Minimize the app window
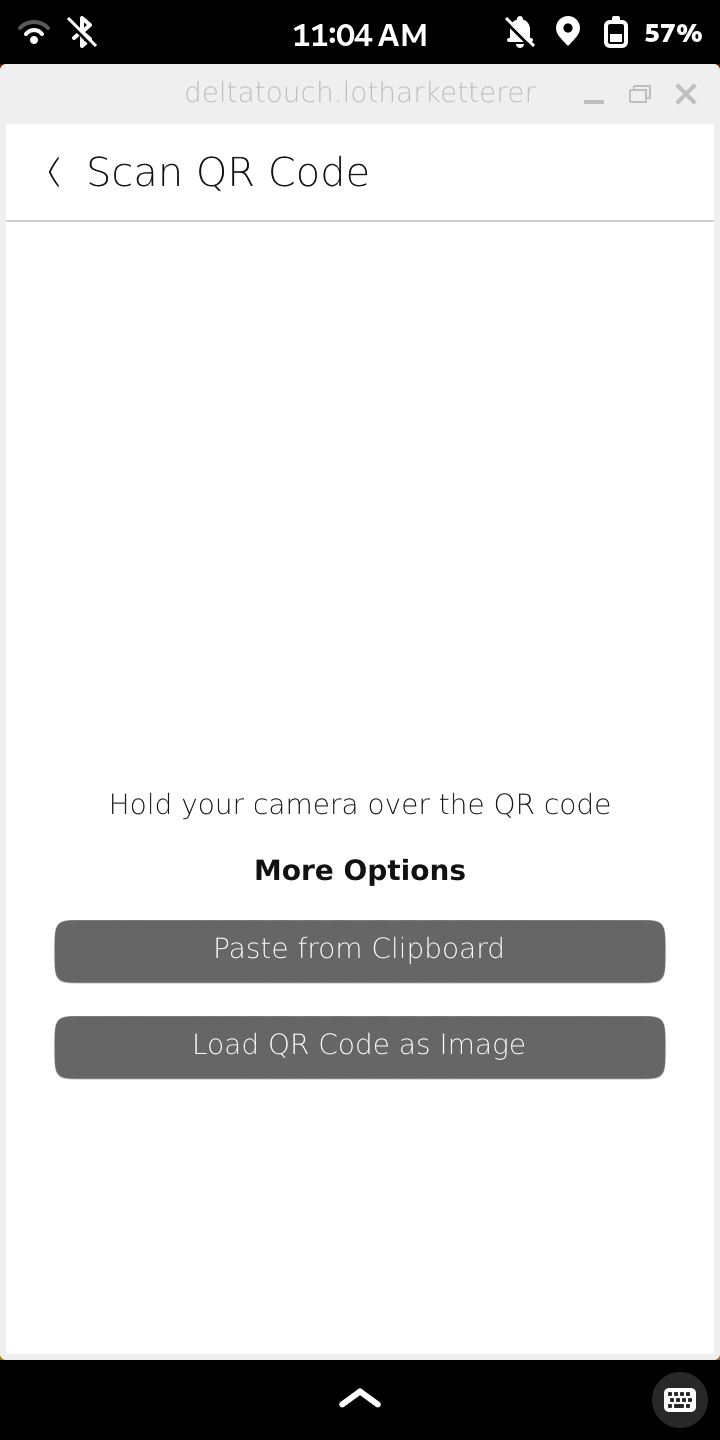 (594, 96)
